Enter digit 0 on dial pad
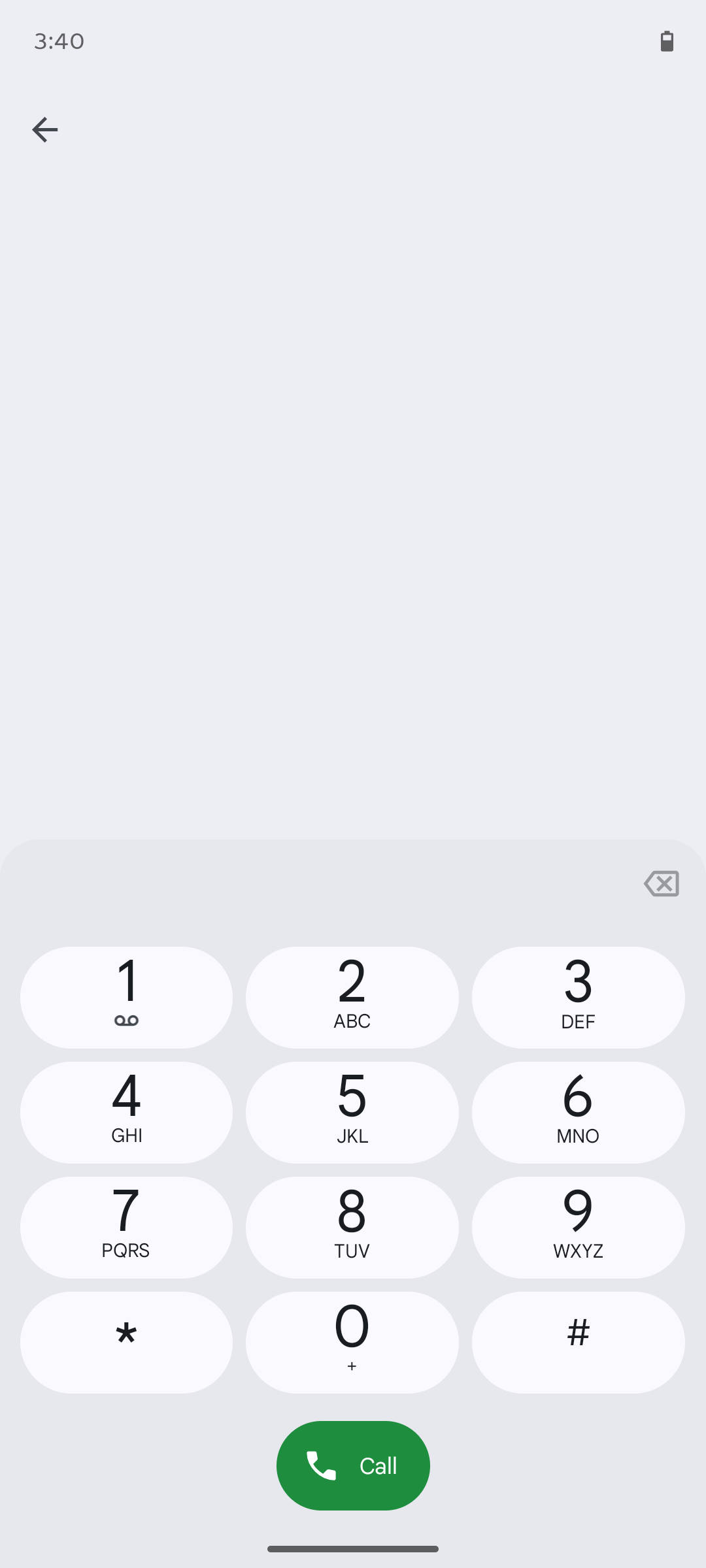 [352, 1343]
